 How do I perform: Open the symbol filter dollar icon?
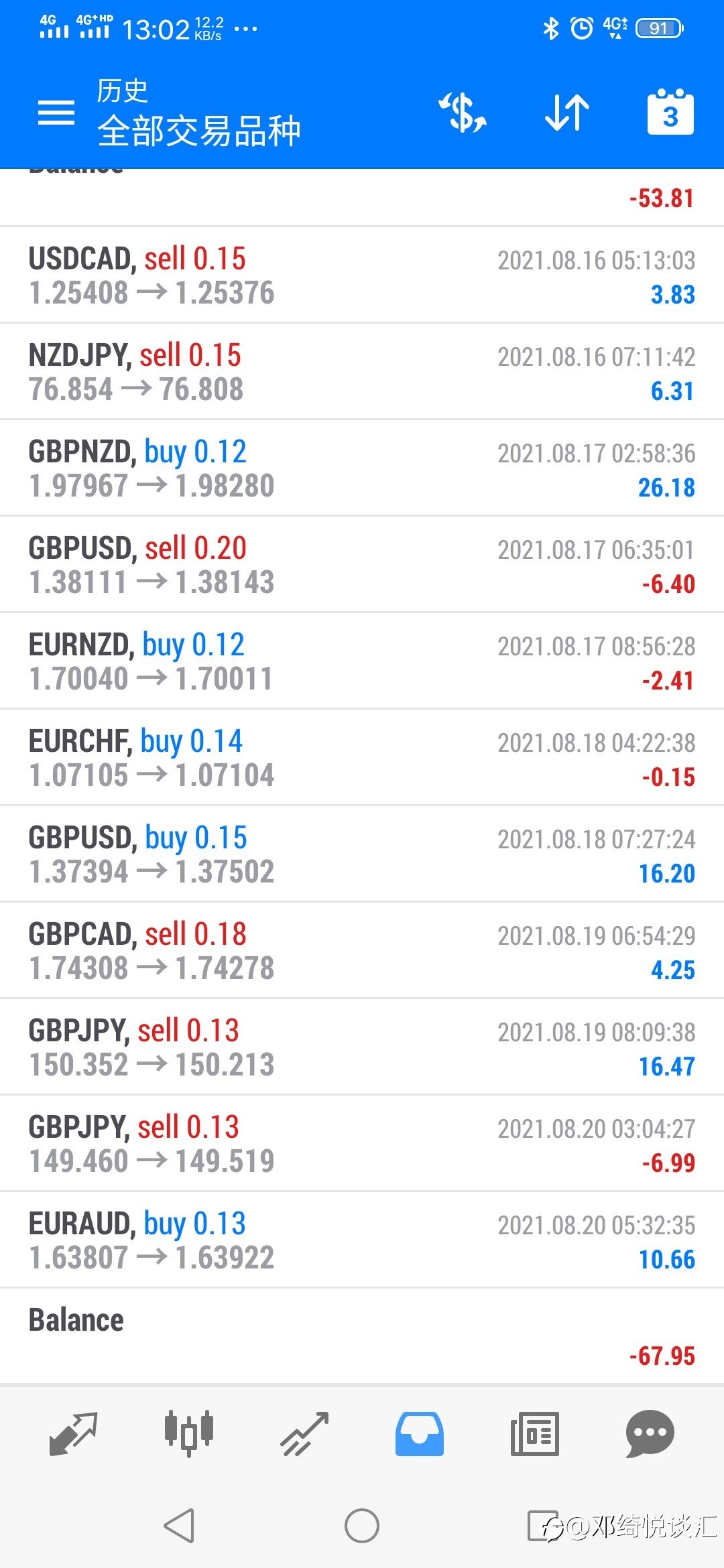pos(463,113)
